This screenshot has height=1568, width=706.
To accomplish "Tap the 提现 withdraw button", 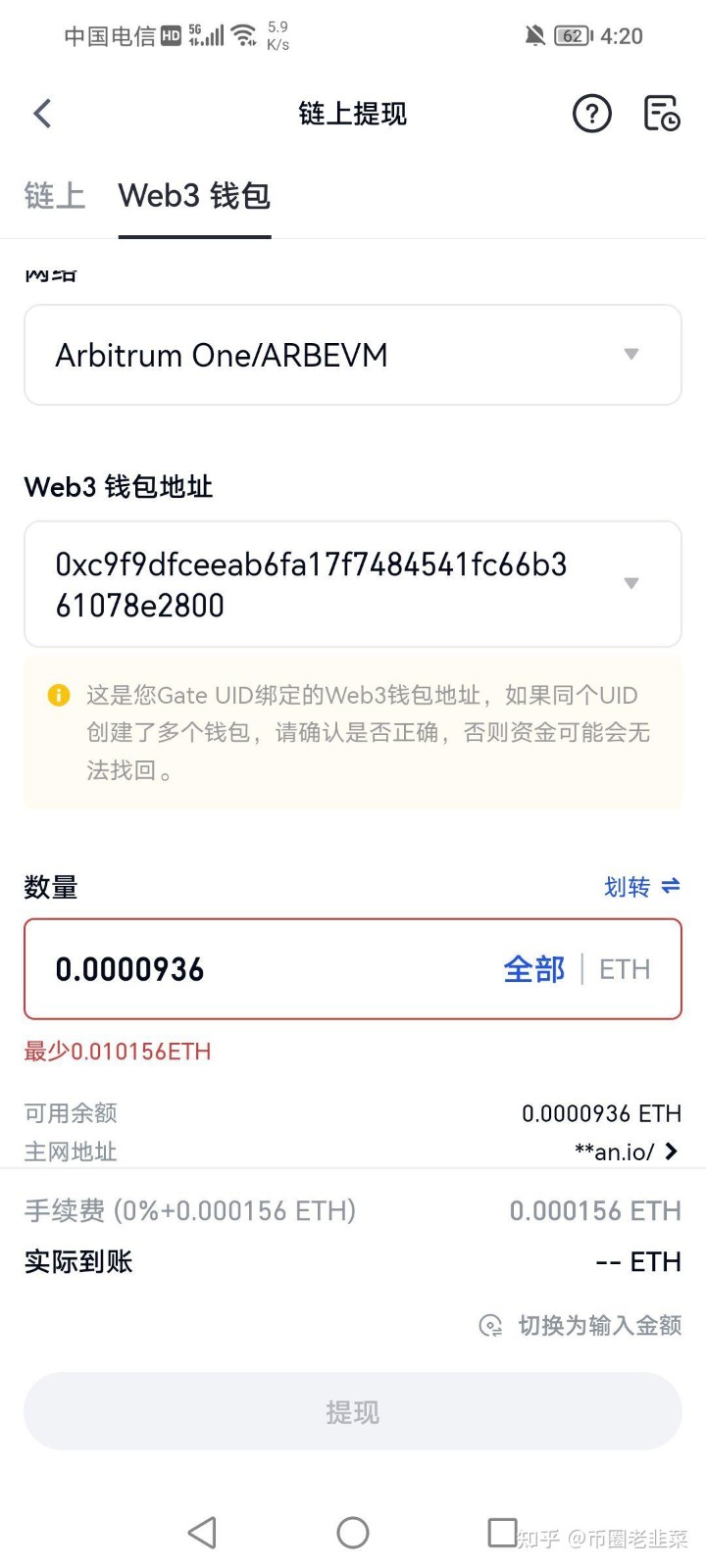I will tap(353, 1411).
